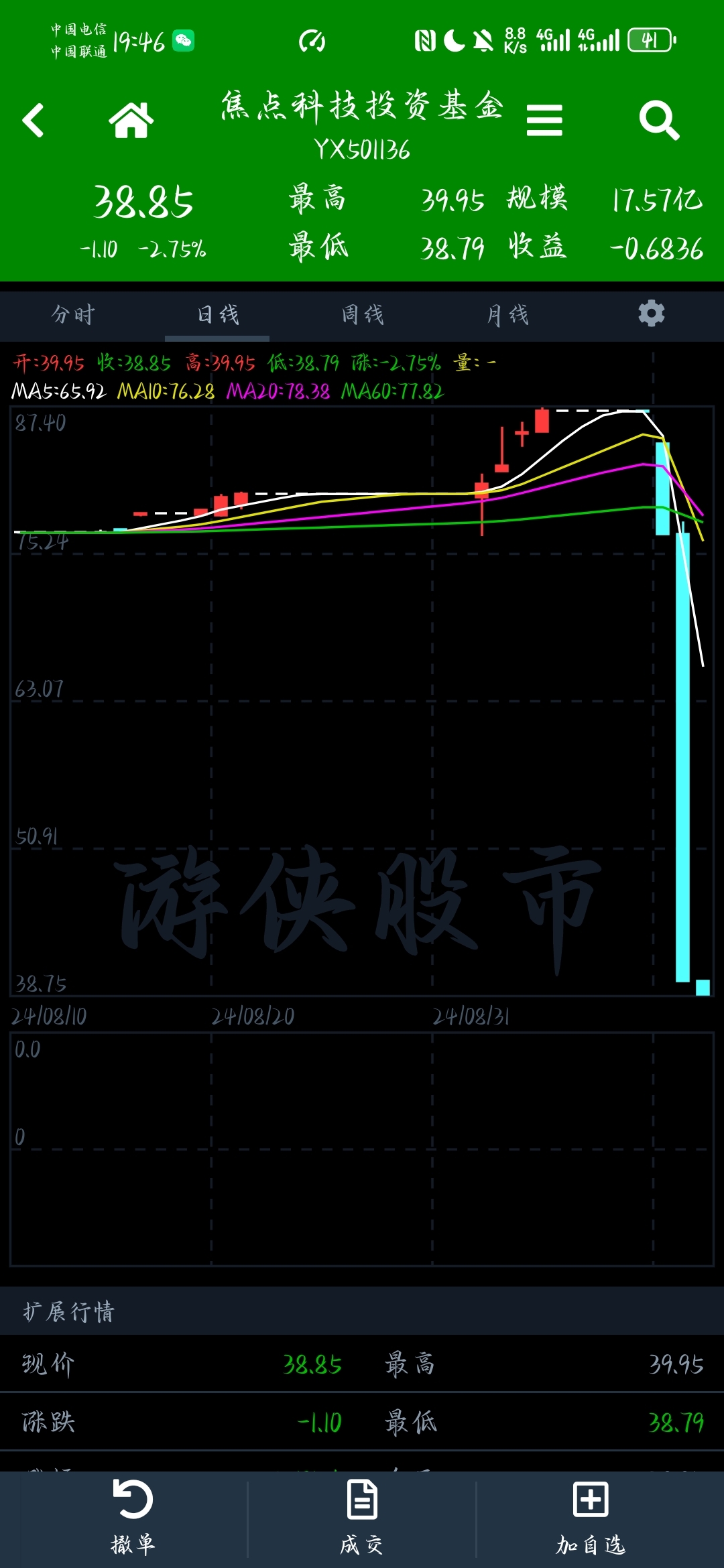Image resolution: width=724 pixels, height=1568 pixels.
Task: Select the 日线 chart tab
Action: [x=218, y=314]
